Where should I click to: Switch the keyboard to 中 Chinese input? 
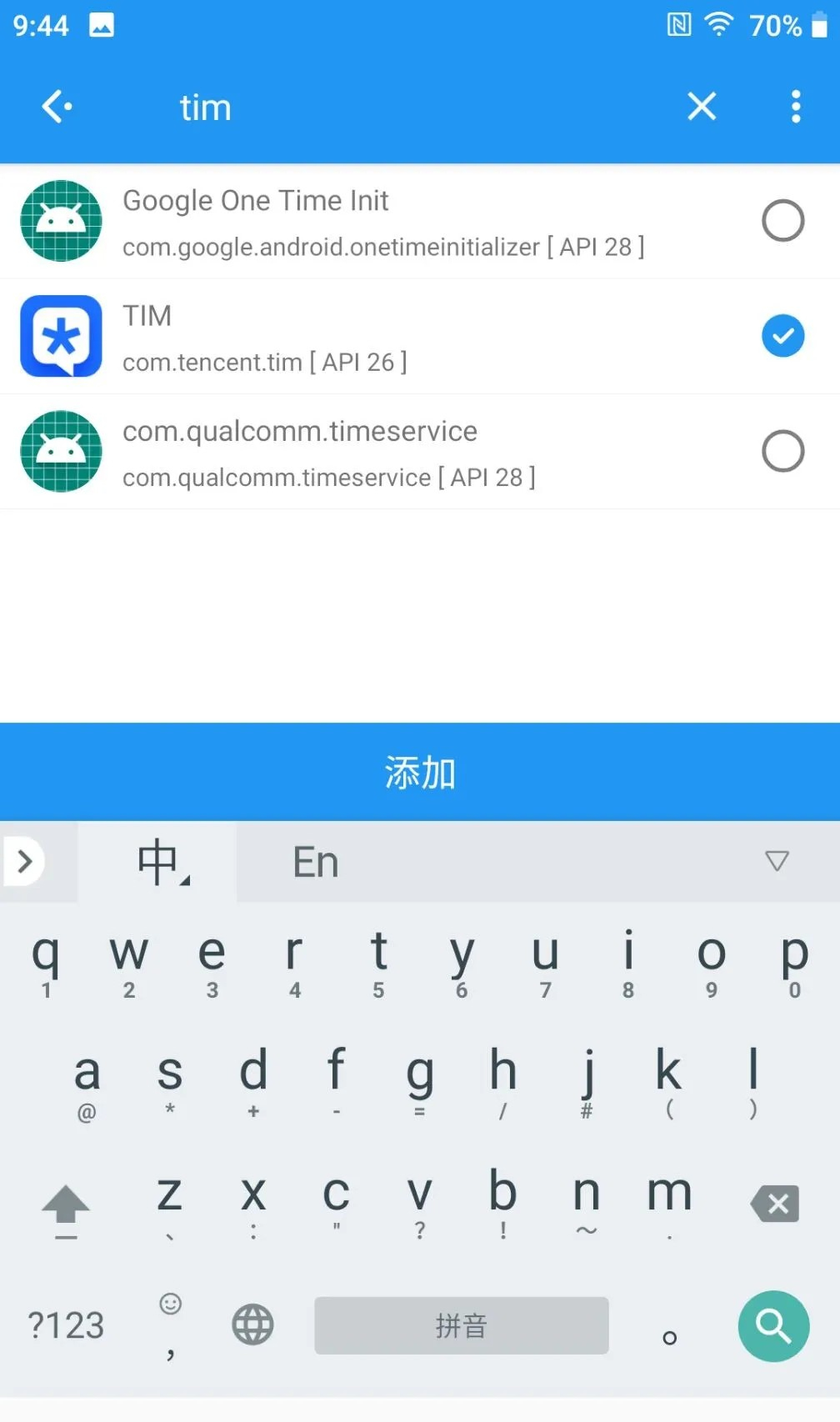click(158, 862)
